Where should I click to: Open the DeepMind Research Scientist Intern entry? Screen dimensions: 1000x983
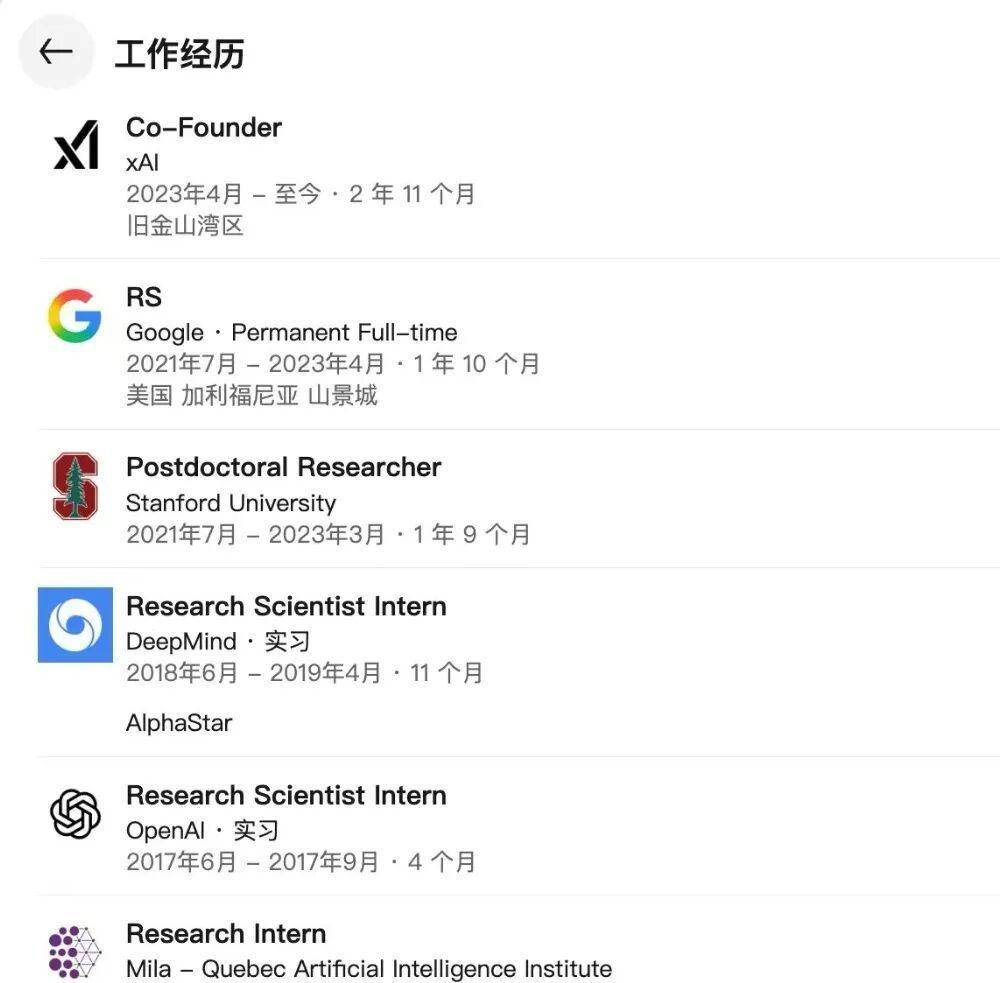(x=286, y=607)
